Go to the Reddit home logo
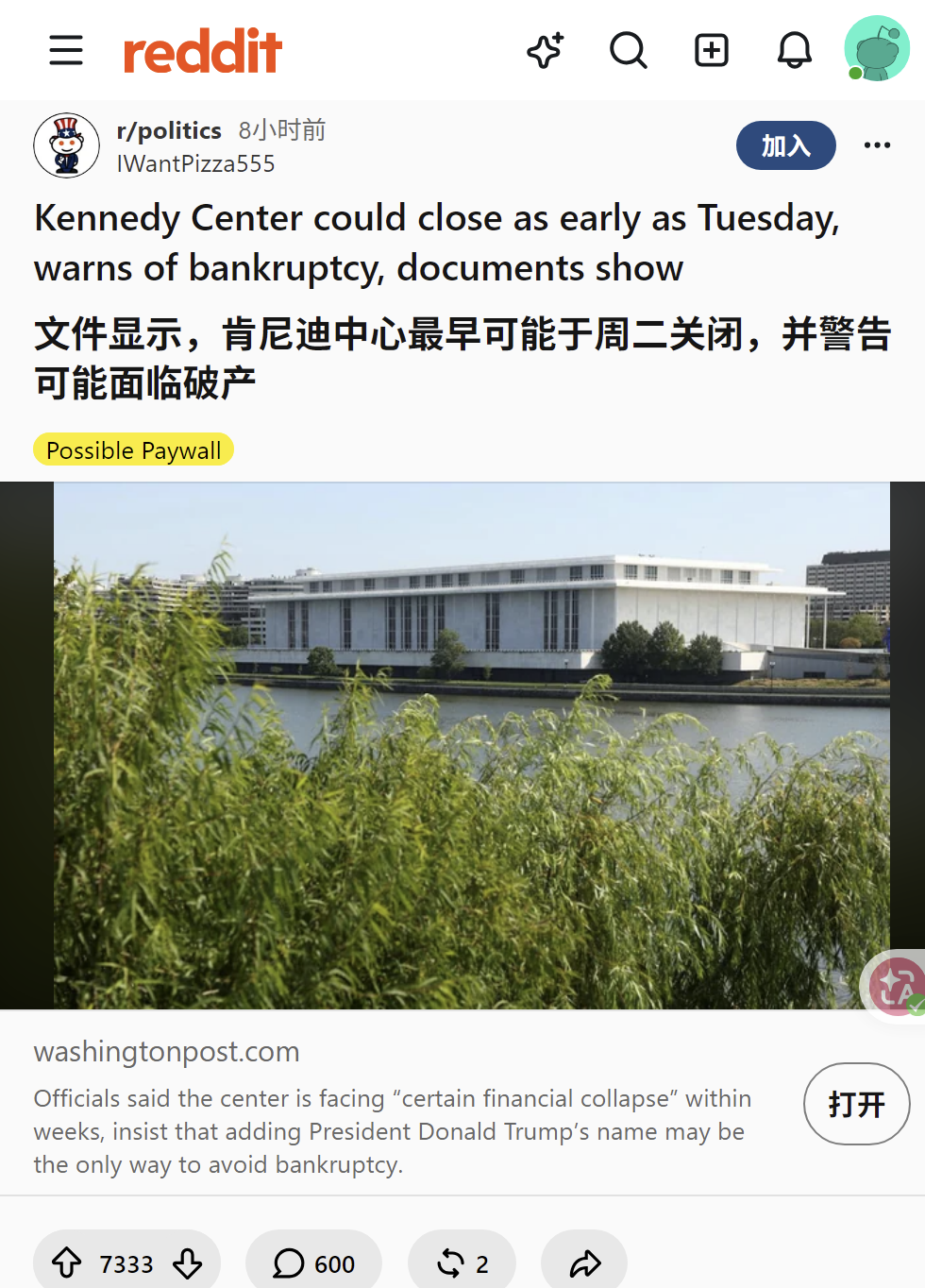 pyautogui.click(x=203, y=51)
